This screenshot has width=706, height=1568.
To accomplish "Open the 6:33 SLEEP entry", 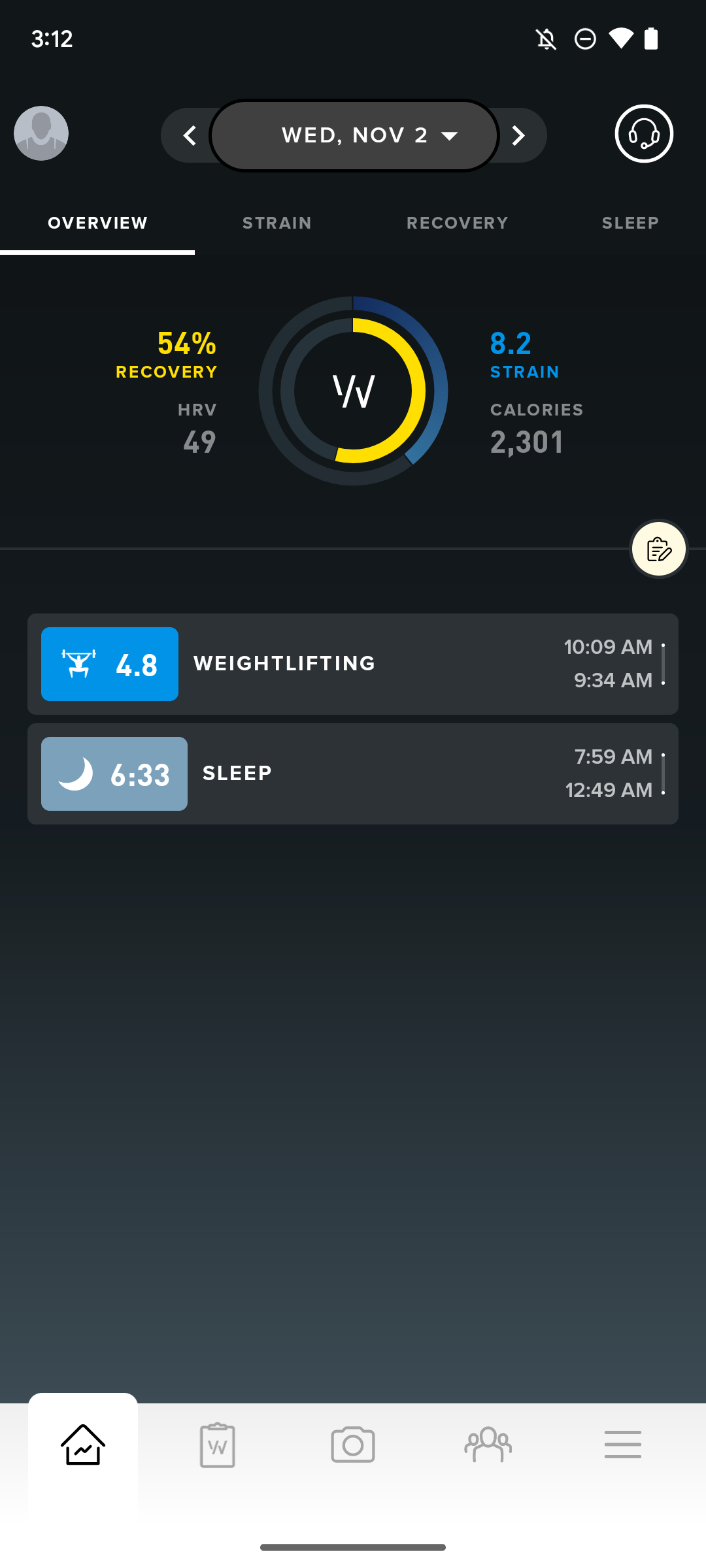I will (353, 774).
